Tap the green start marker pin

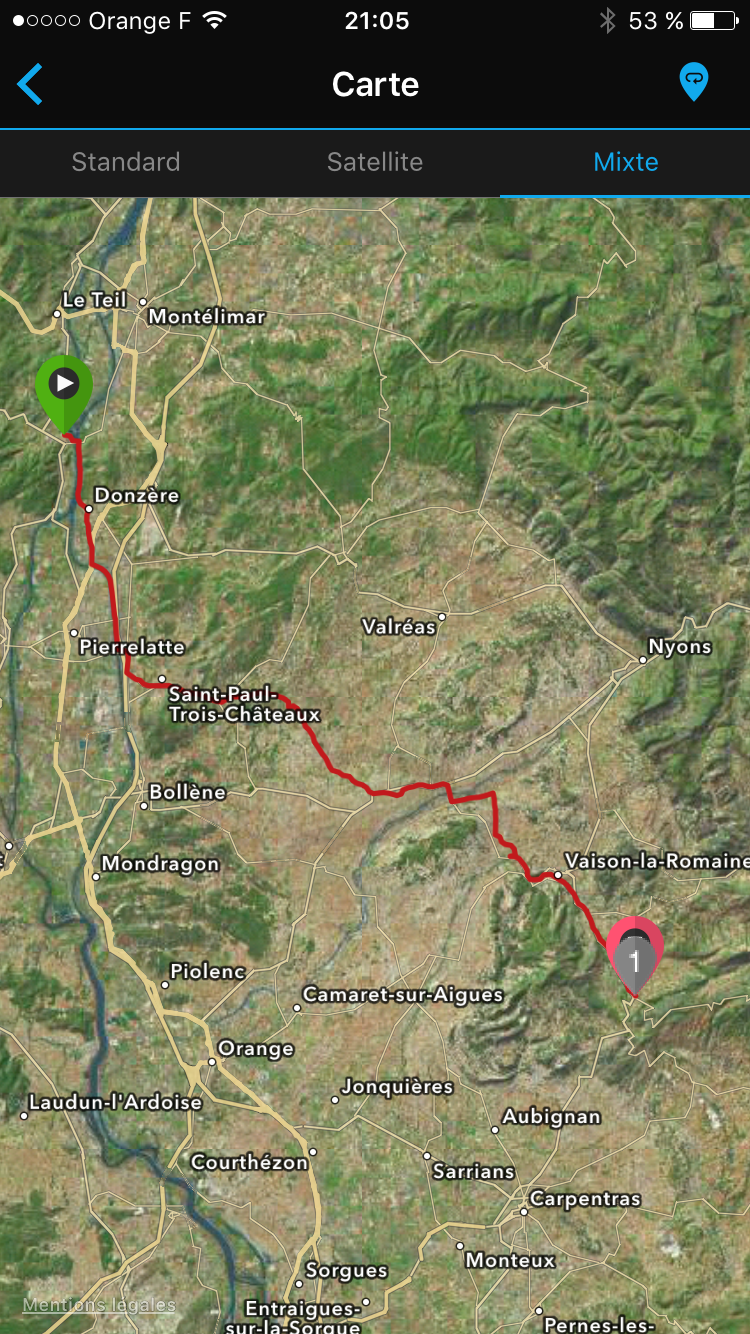(64, 387)
